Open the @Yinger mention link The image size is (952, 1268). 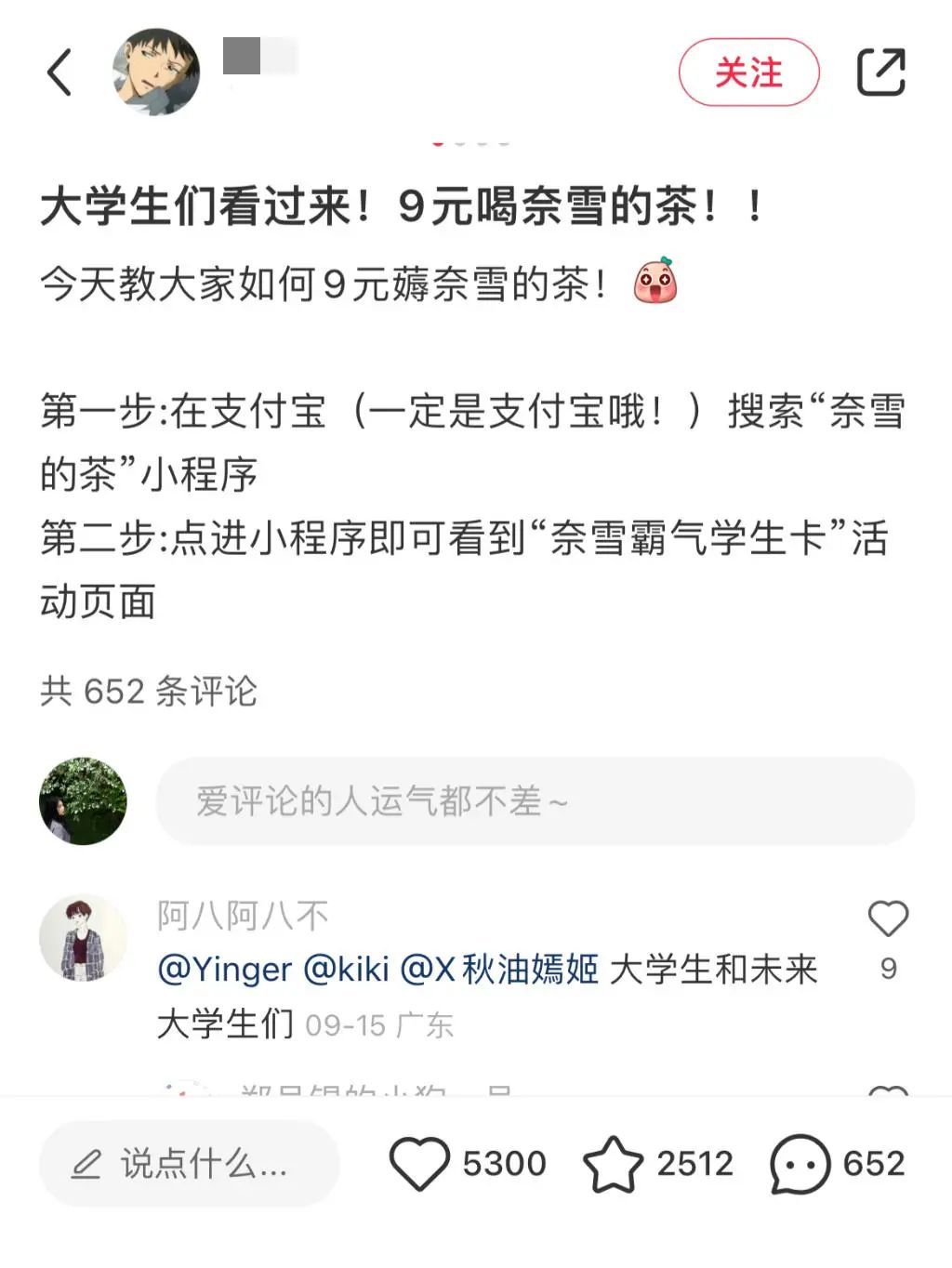(x=225, y=970)
